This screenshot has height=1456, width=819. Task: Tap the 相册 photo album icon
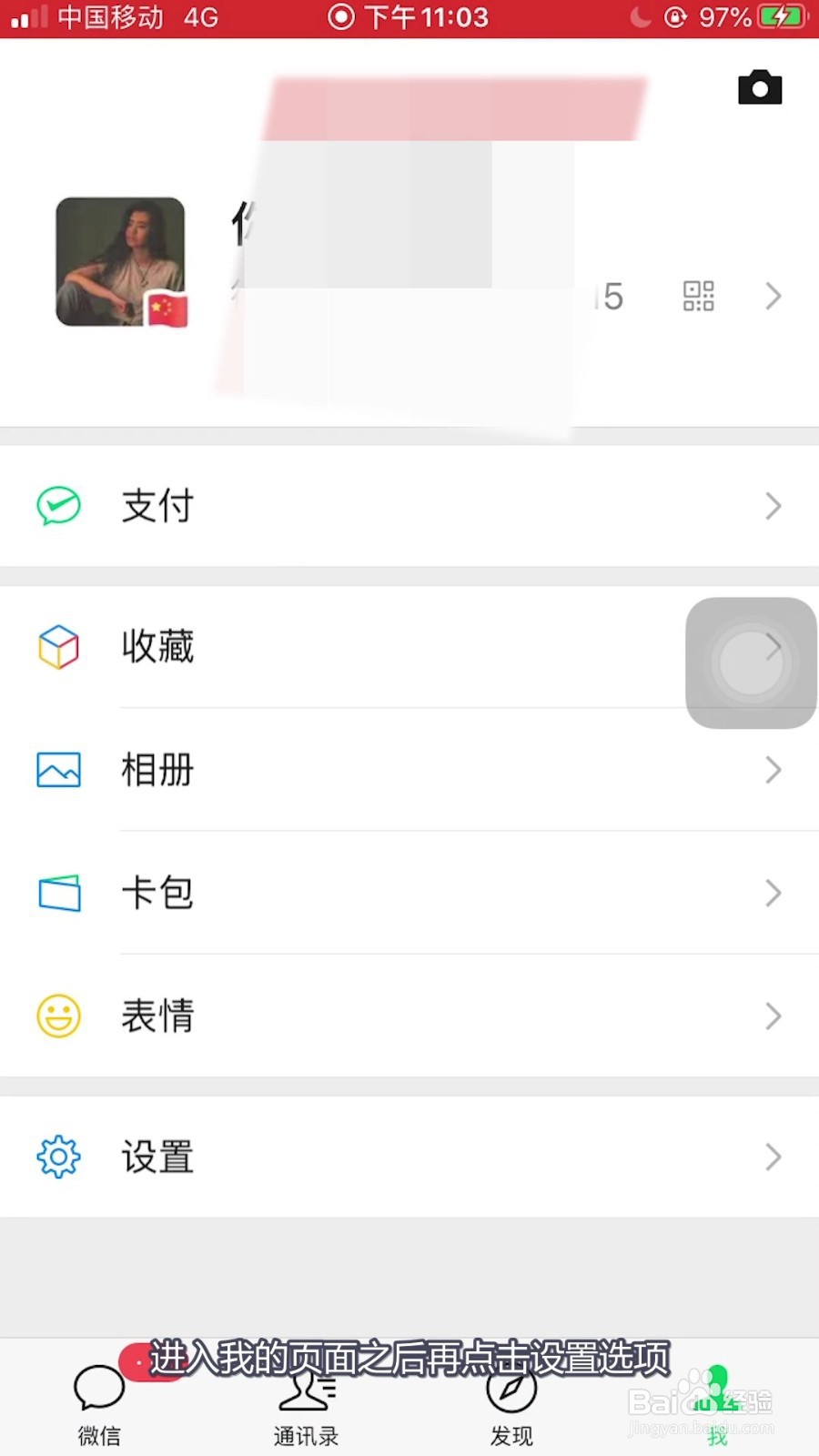pyautogui.click(x=58, y=770)
